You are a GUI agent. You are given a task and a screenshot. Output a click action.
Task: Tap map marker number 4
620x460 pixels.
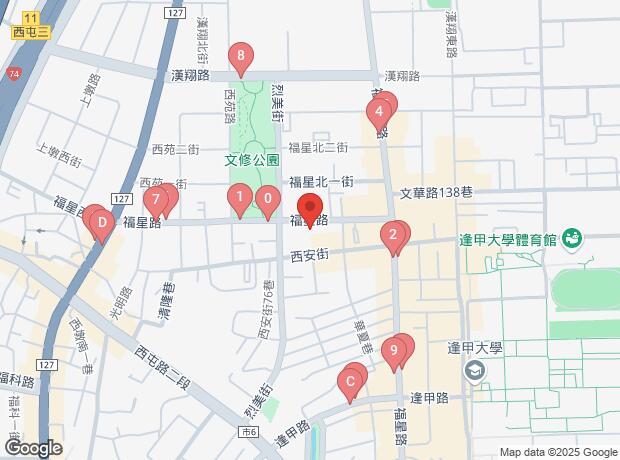pos(378,112)
